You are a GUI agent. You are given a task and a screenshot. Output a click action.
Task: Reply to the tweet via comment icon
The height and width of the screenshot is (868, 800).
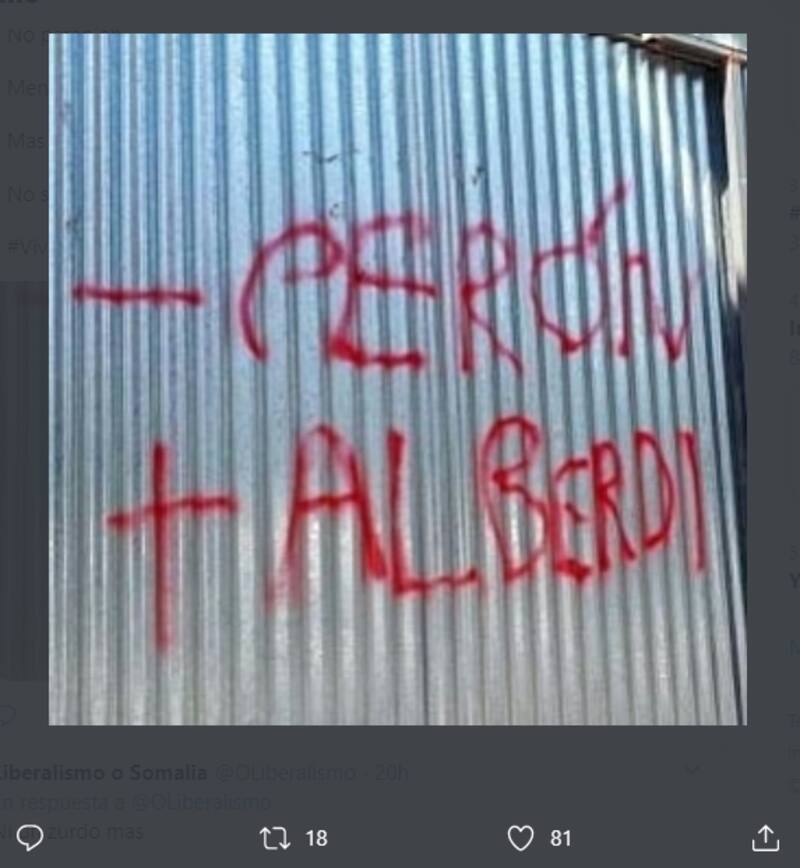click(30, 838)
